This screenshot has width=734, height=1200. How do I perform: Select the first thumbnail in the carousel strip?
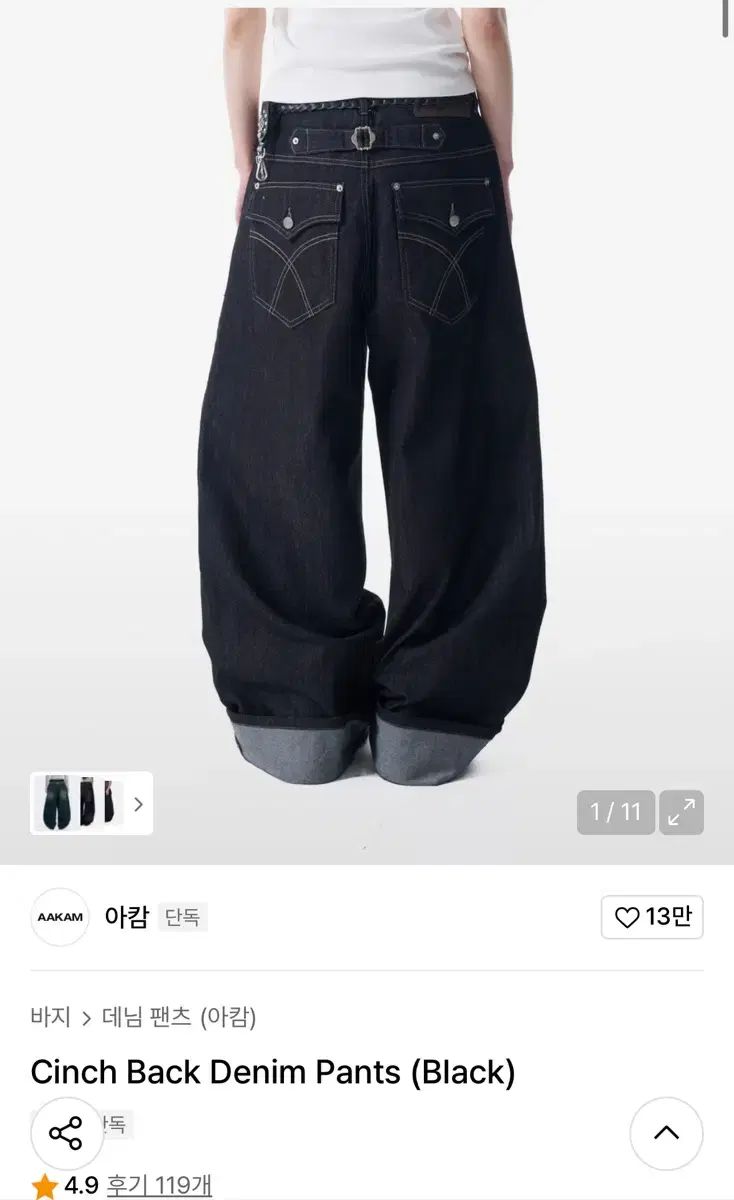point(55,801)
